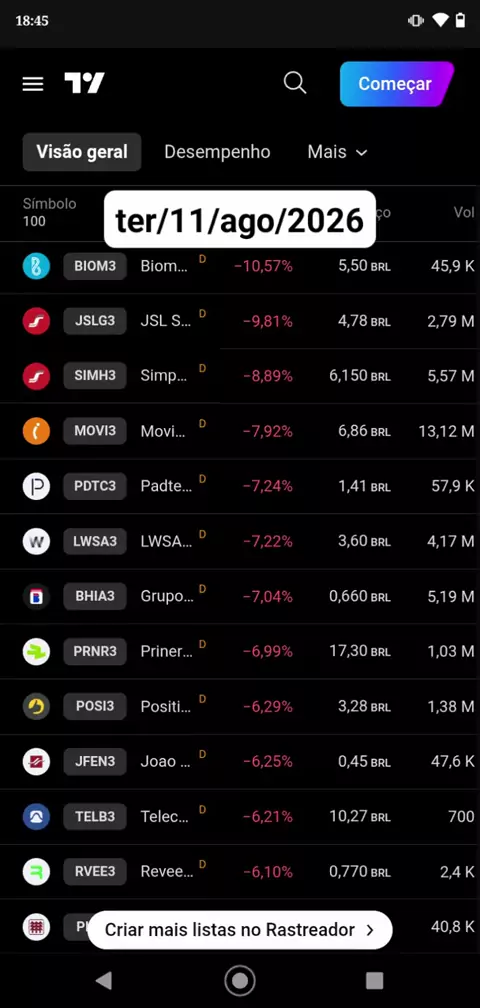The image size is (480, 1008).
Task: Open the POSI3 stock row
Action: click(240, 706)
